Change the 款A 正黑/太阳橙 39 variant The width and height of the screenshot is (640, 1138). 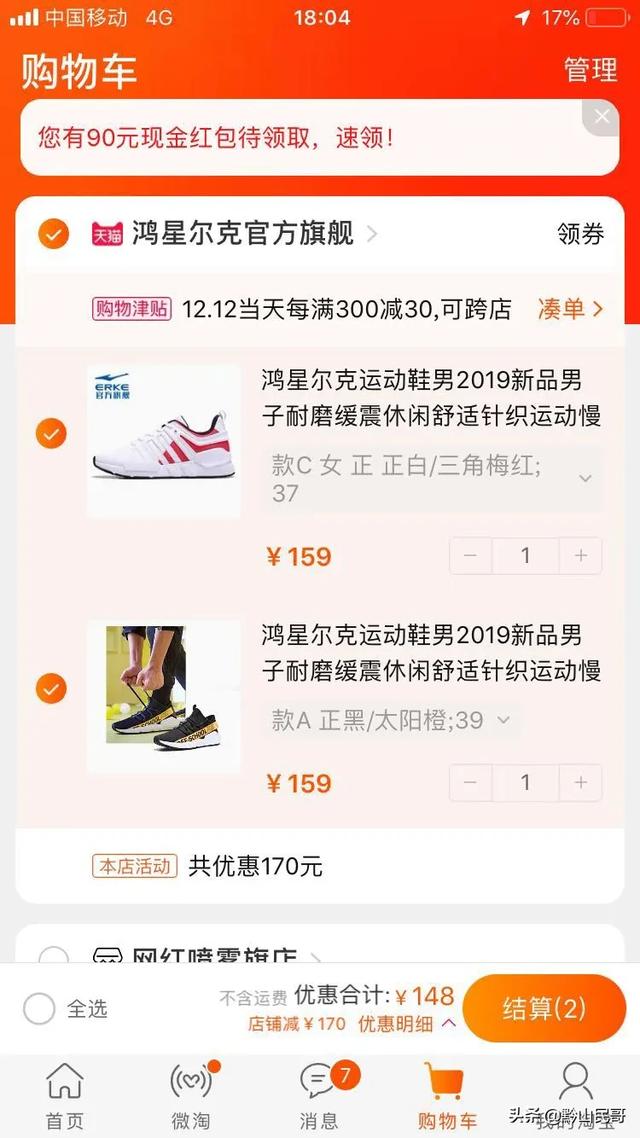[390, 720]
